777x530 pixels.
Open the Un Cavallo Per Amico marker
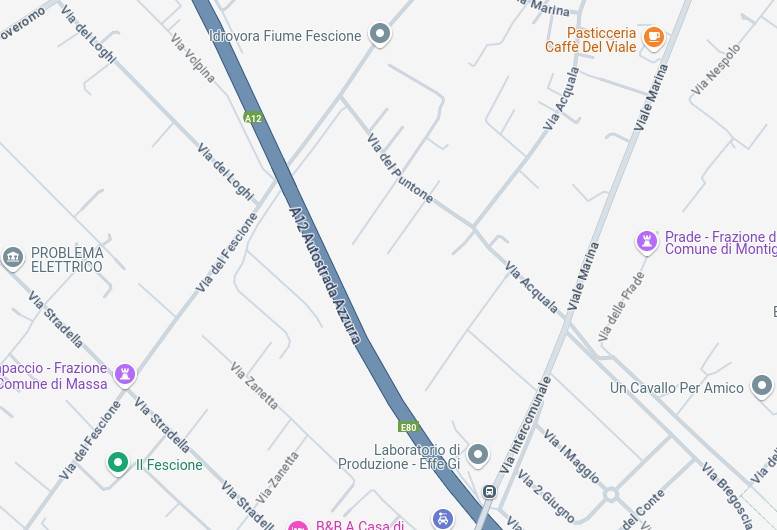point(762,386)
